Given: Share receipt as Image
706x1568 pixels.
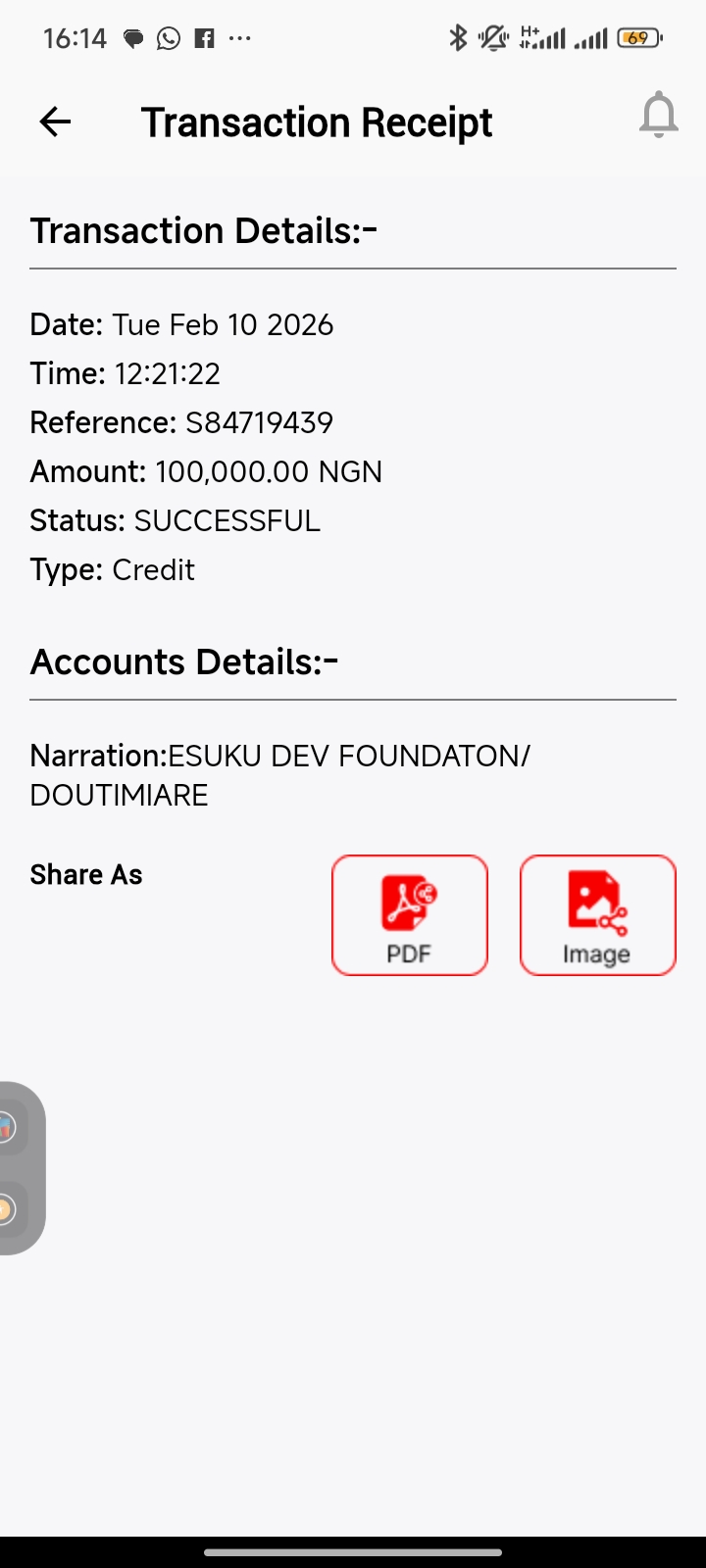Looking at the screenshot, I should [x=597, y=915].
